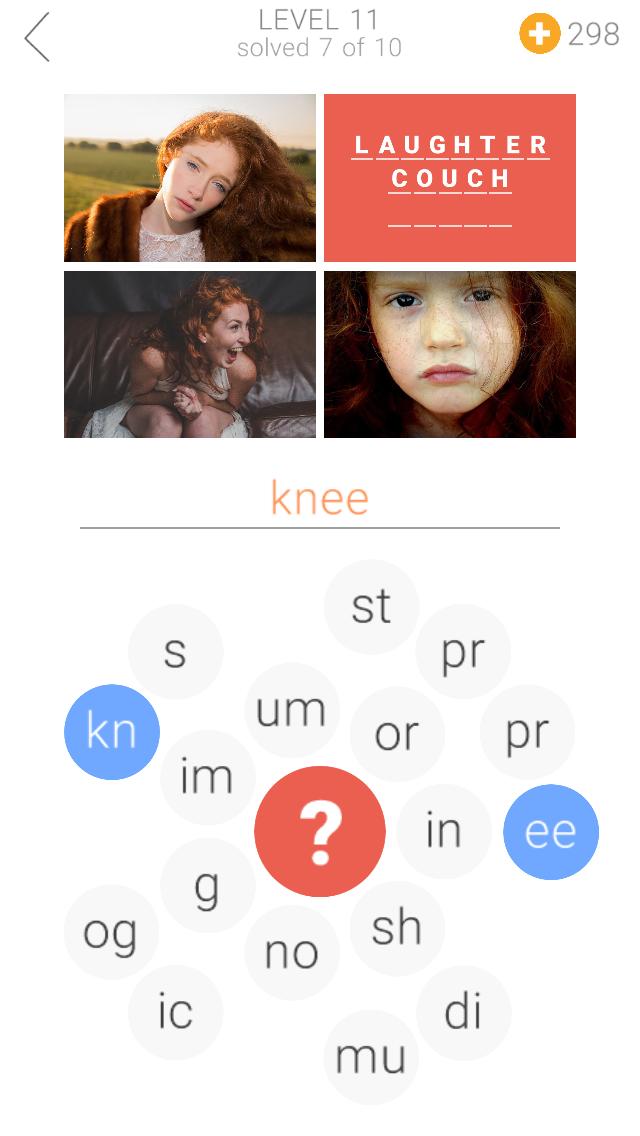Pick the "no" letter bubble
Viewport: 640px width, 1136px height.
click(291, 953)
